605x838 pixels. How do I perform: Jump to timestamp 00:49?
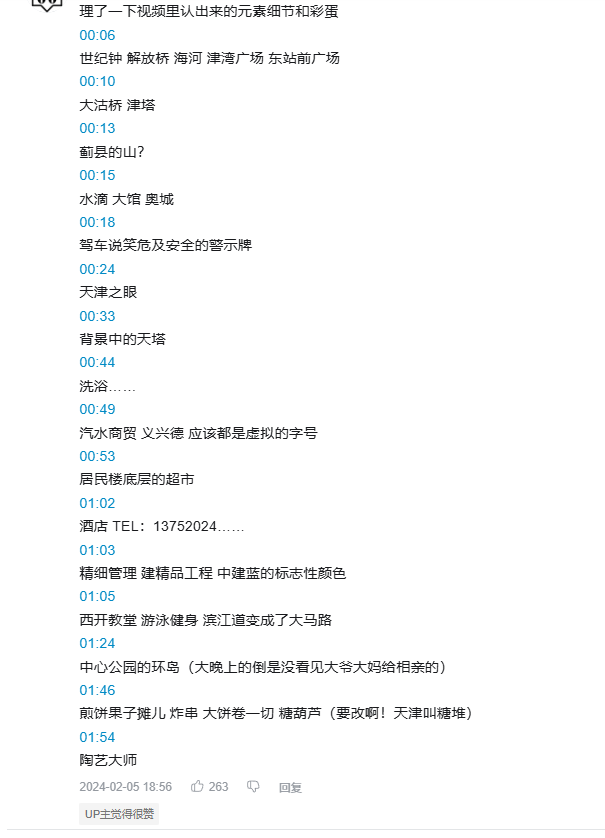click(97, 409)
